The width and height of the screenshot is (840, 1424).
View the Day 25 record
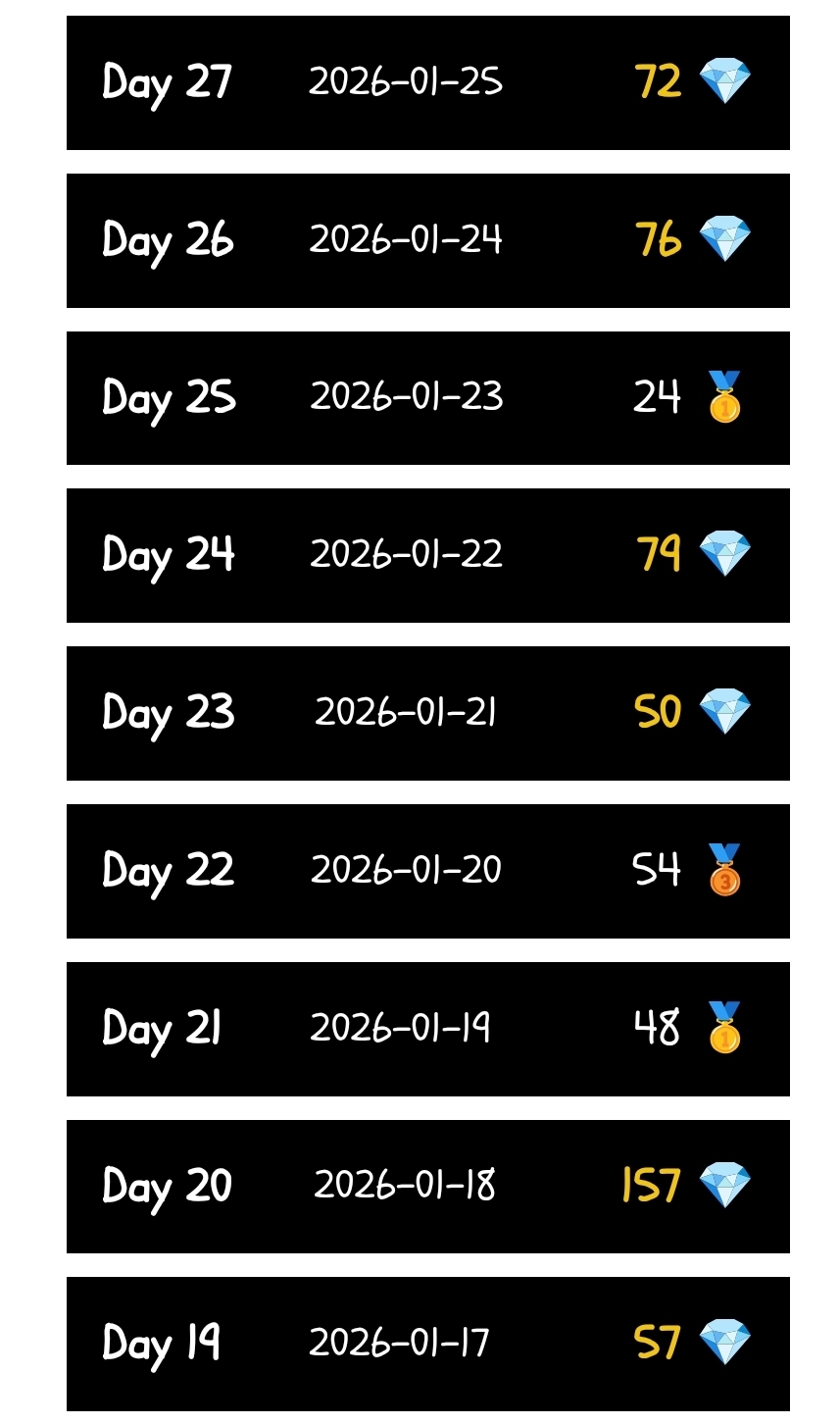click(427, 398)
